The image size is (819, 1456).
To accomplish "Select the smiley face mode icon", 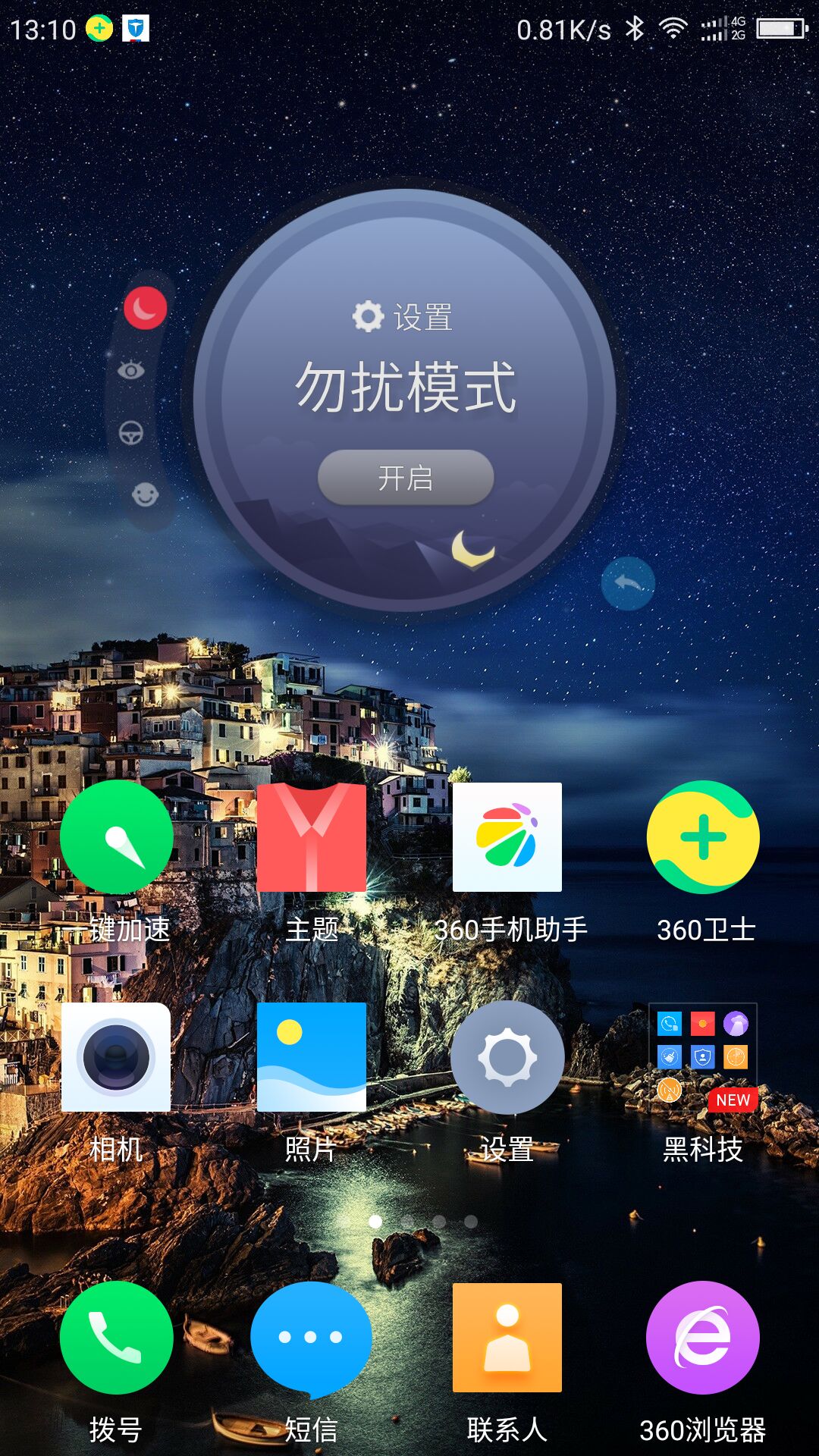I will point(145,495).
